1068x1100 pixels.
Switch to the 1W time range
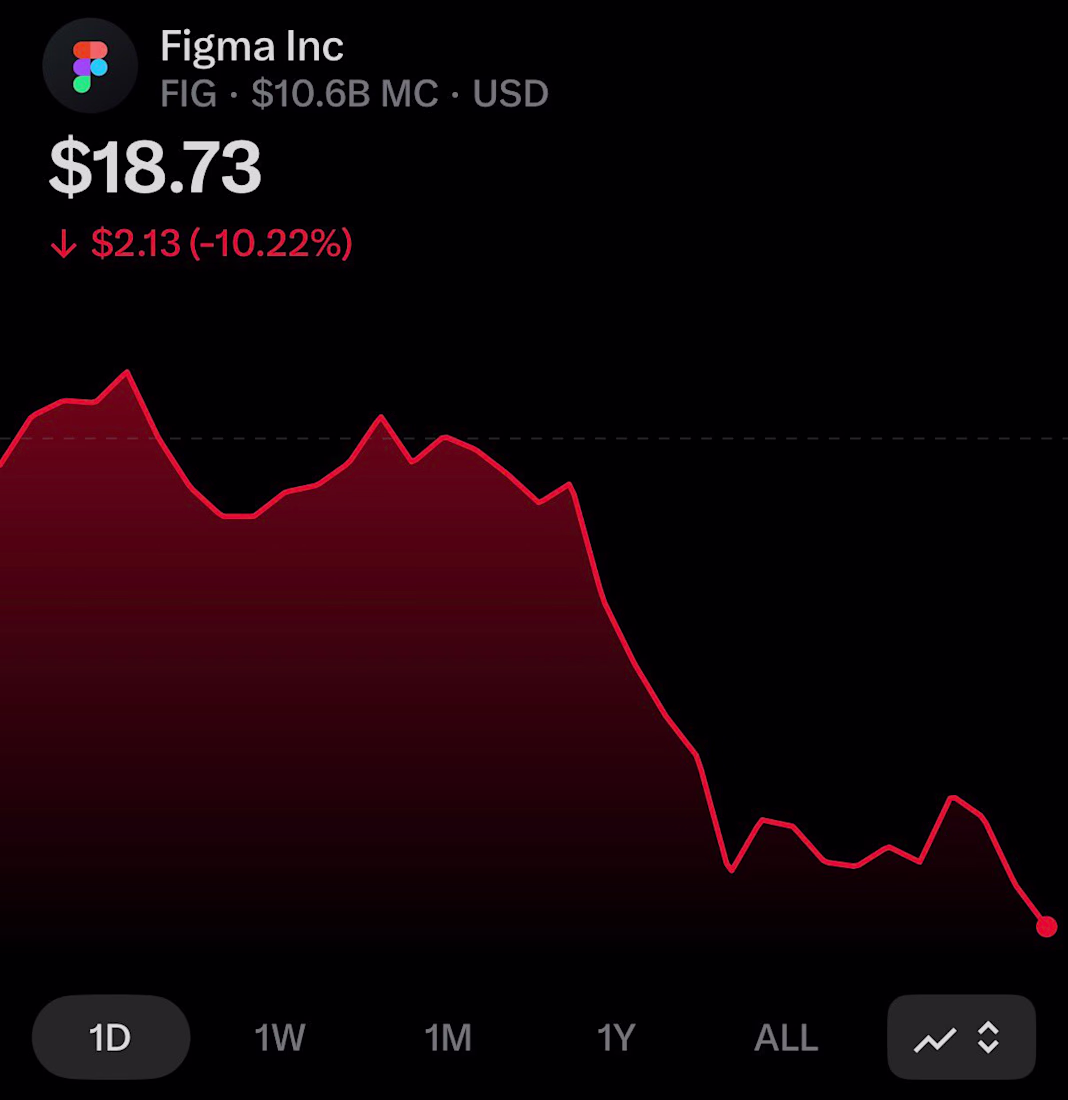tap(280, 1037)
